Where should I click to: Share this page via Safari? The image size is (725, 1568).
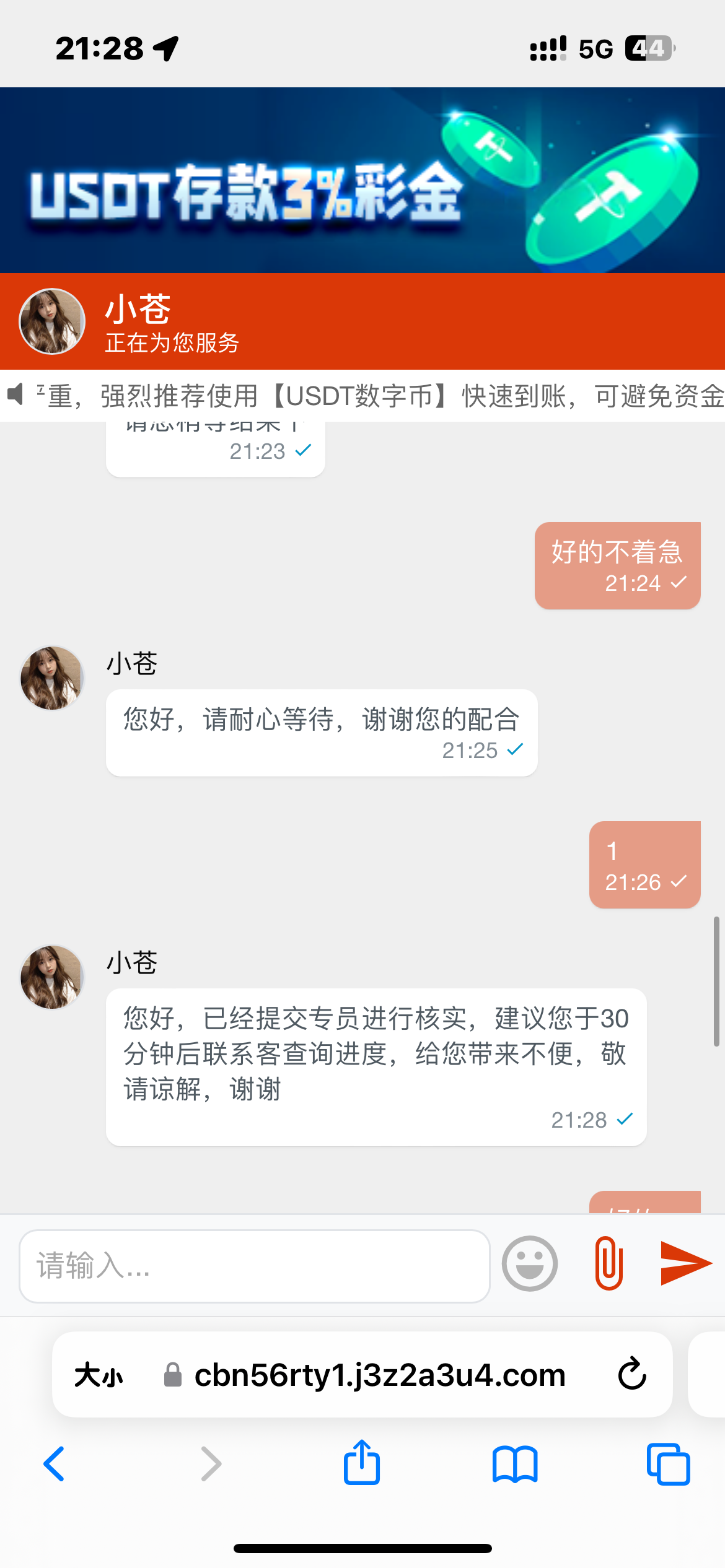point(362,1463)
